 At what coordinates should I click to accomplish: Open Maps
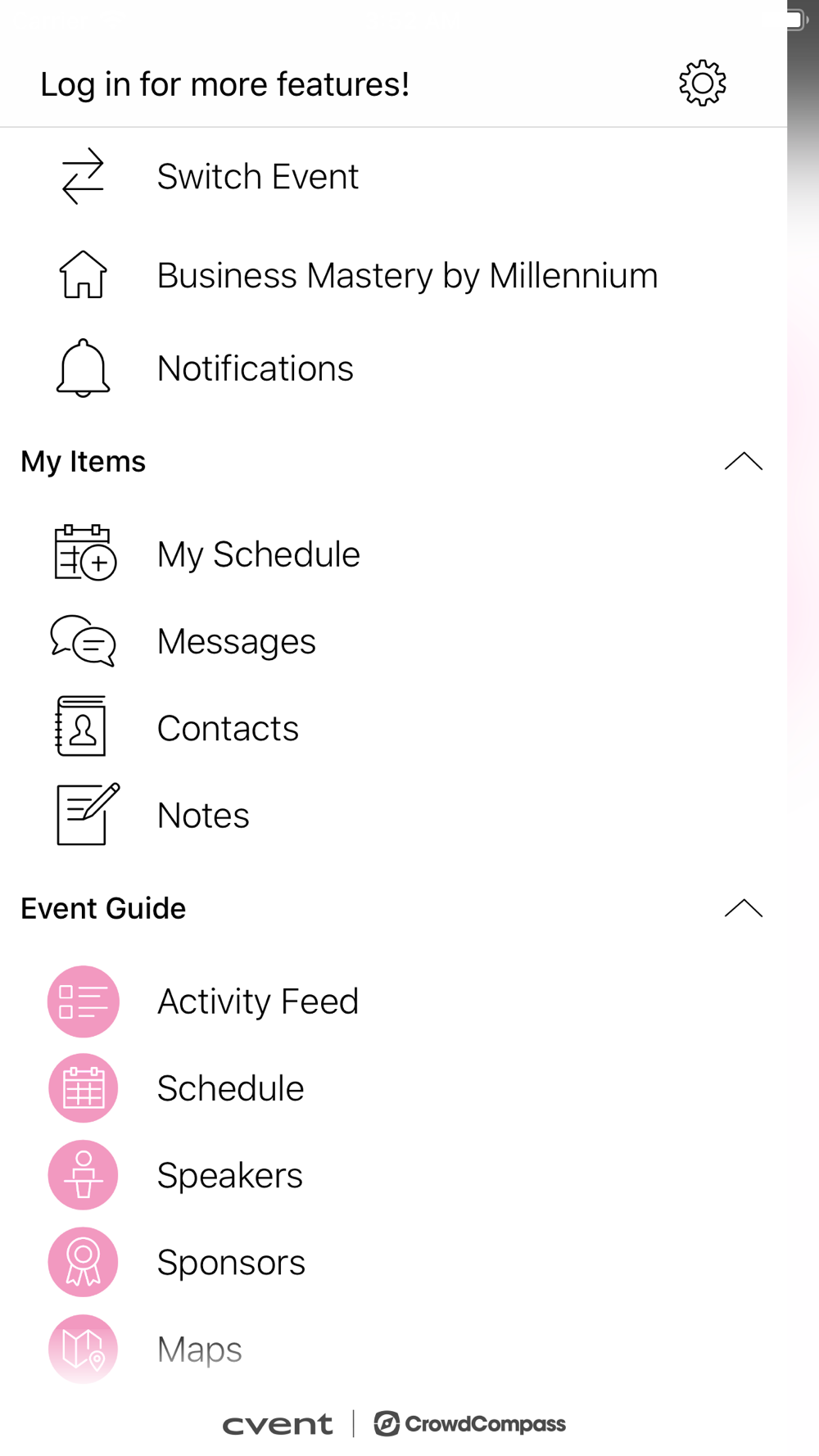click(x=393, y=1349)
